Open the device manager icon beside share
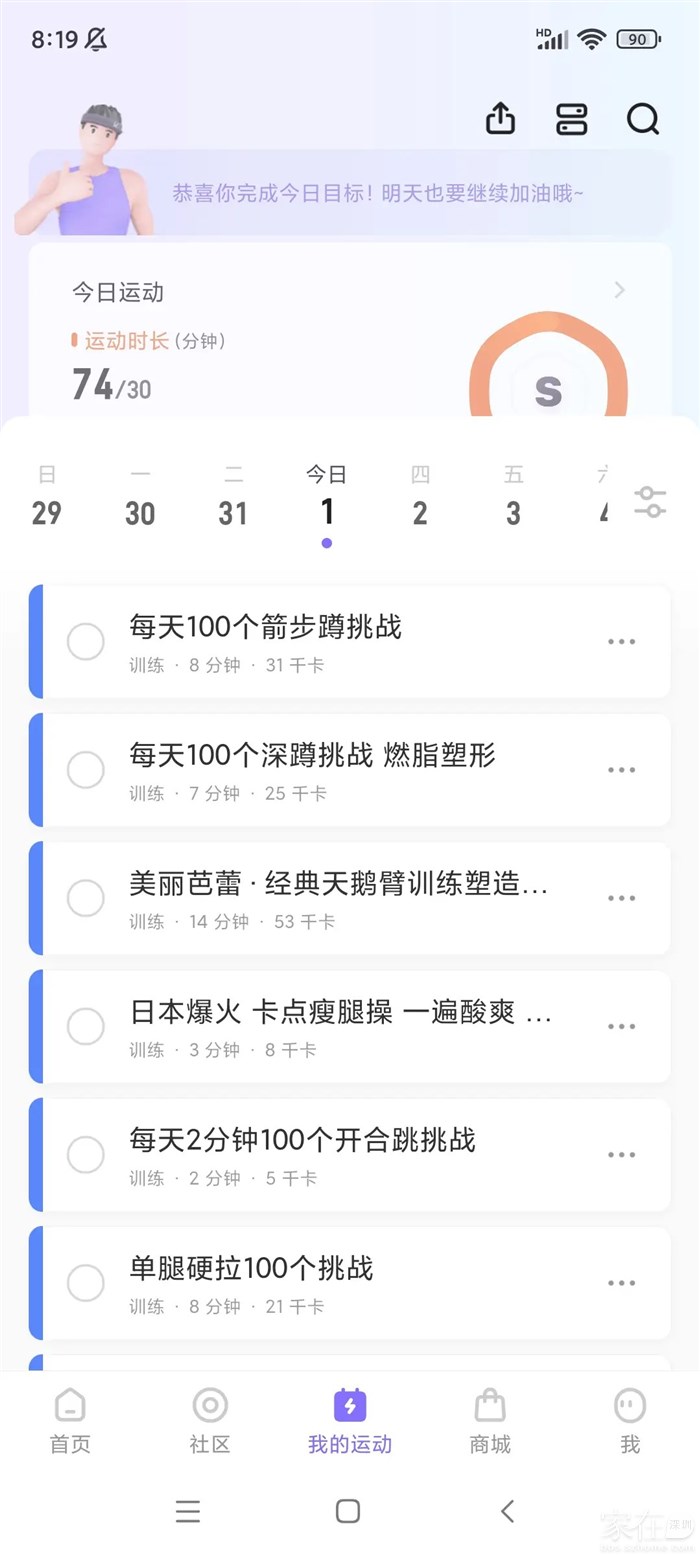700x1555 pixels. pos(571,119)
